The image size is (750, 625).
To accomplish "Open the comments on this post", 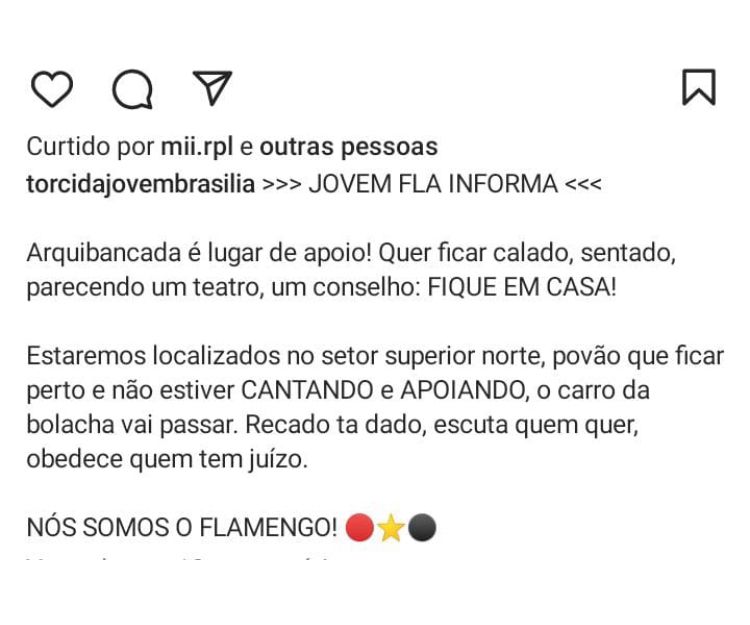I will pos(132,89).
